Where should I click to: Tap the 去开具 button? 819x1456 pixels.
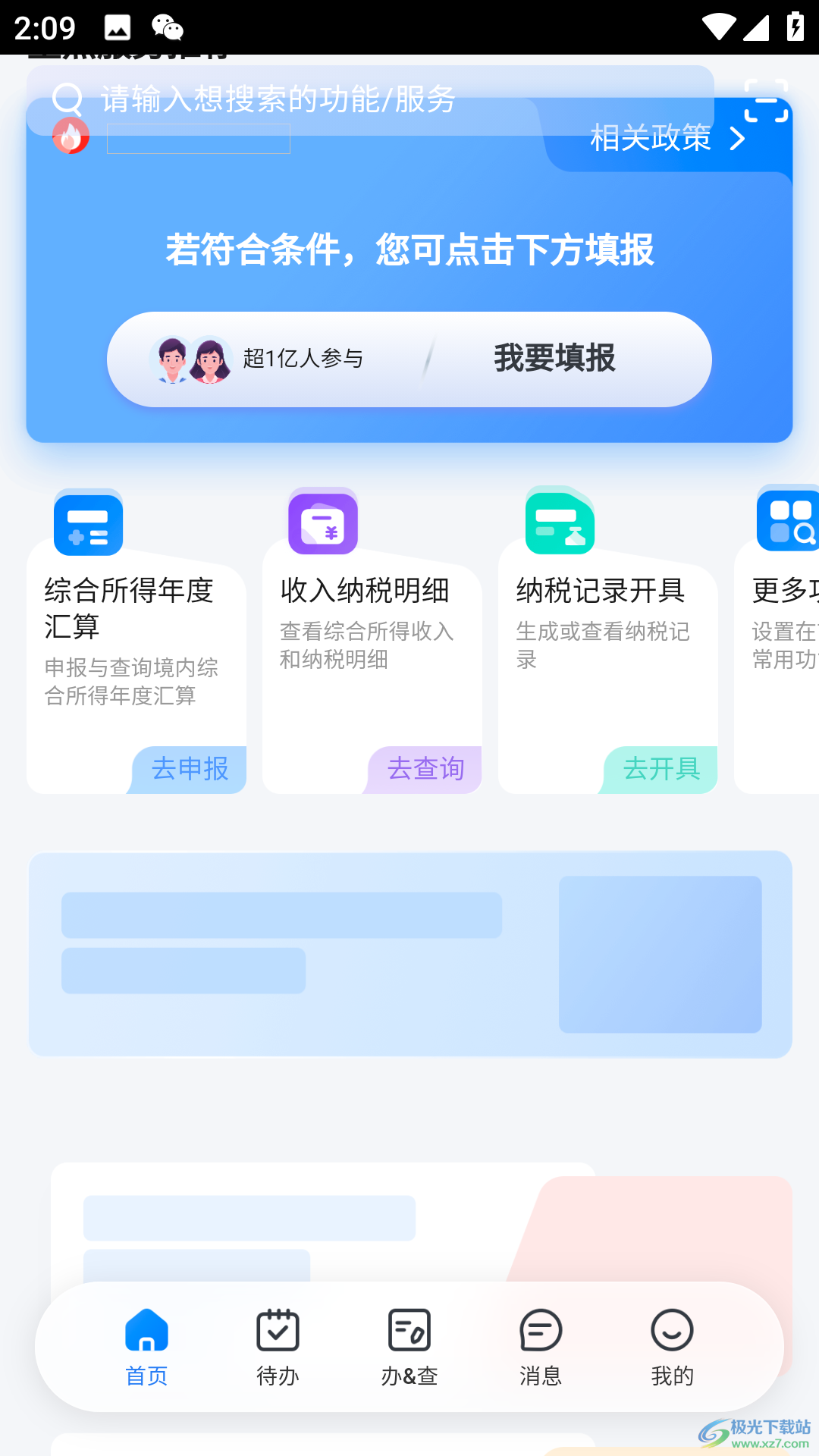661,770
